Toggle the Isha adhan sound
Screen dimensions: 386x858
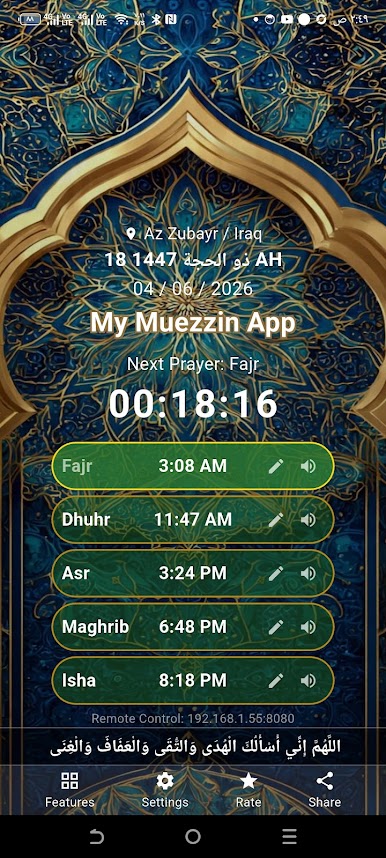tap(308, 681)
